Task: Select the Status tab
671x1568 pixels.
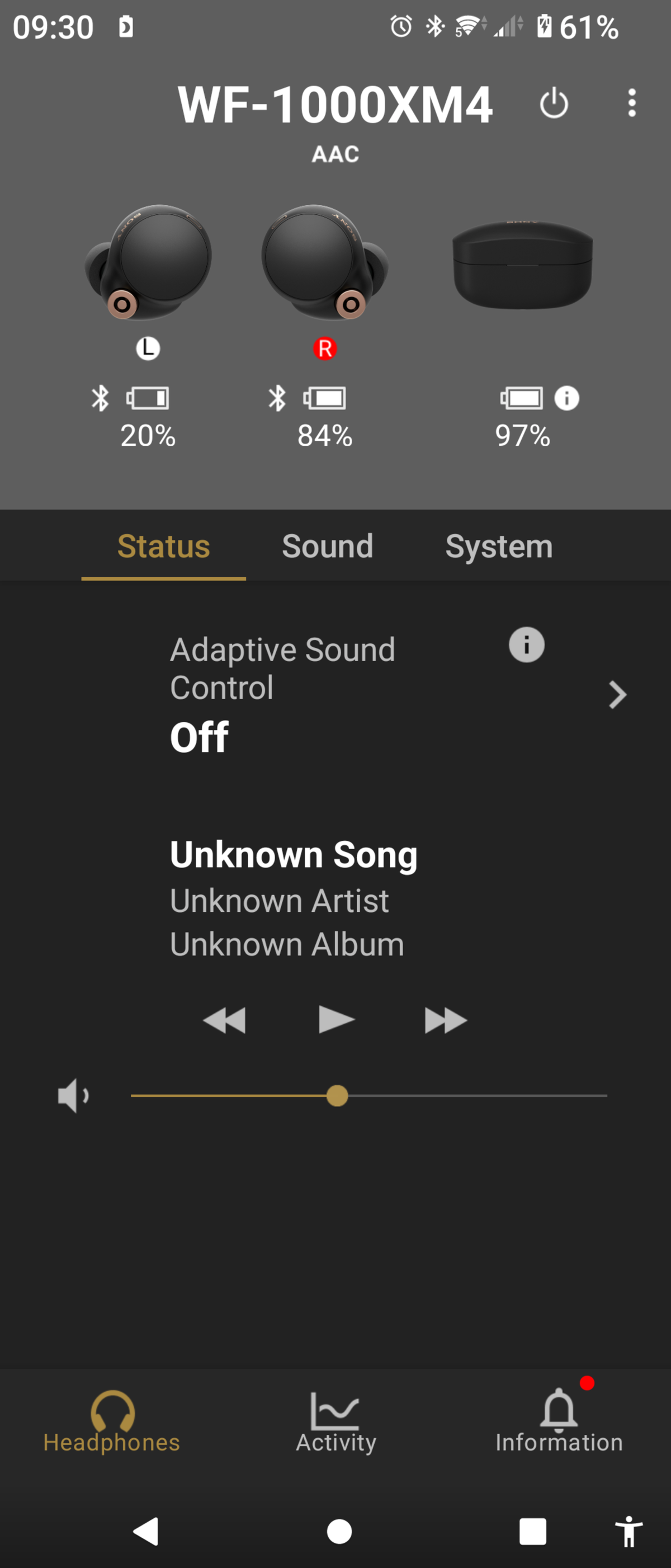Action: tap(164, 546)
